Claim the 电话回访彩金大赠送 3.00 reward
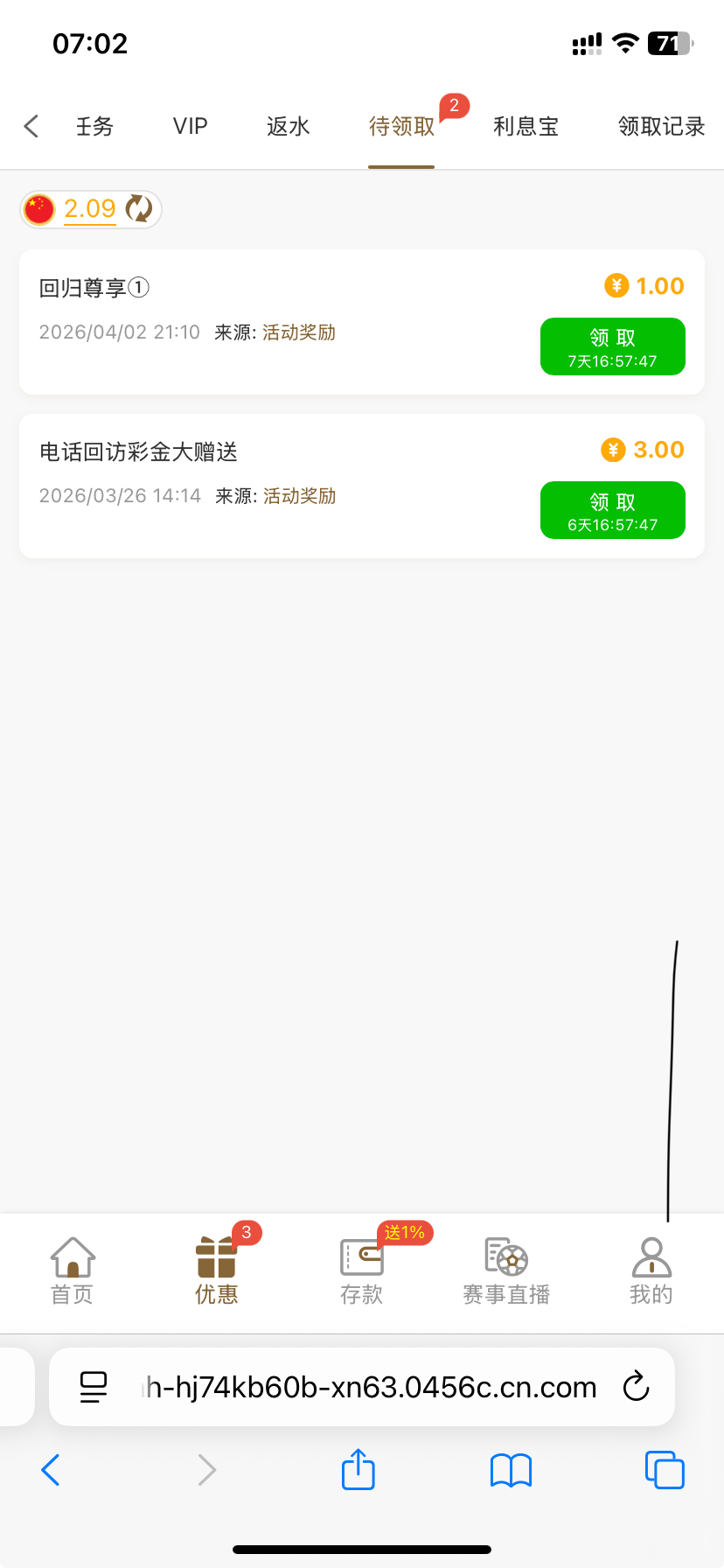 [612, 510]
